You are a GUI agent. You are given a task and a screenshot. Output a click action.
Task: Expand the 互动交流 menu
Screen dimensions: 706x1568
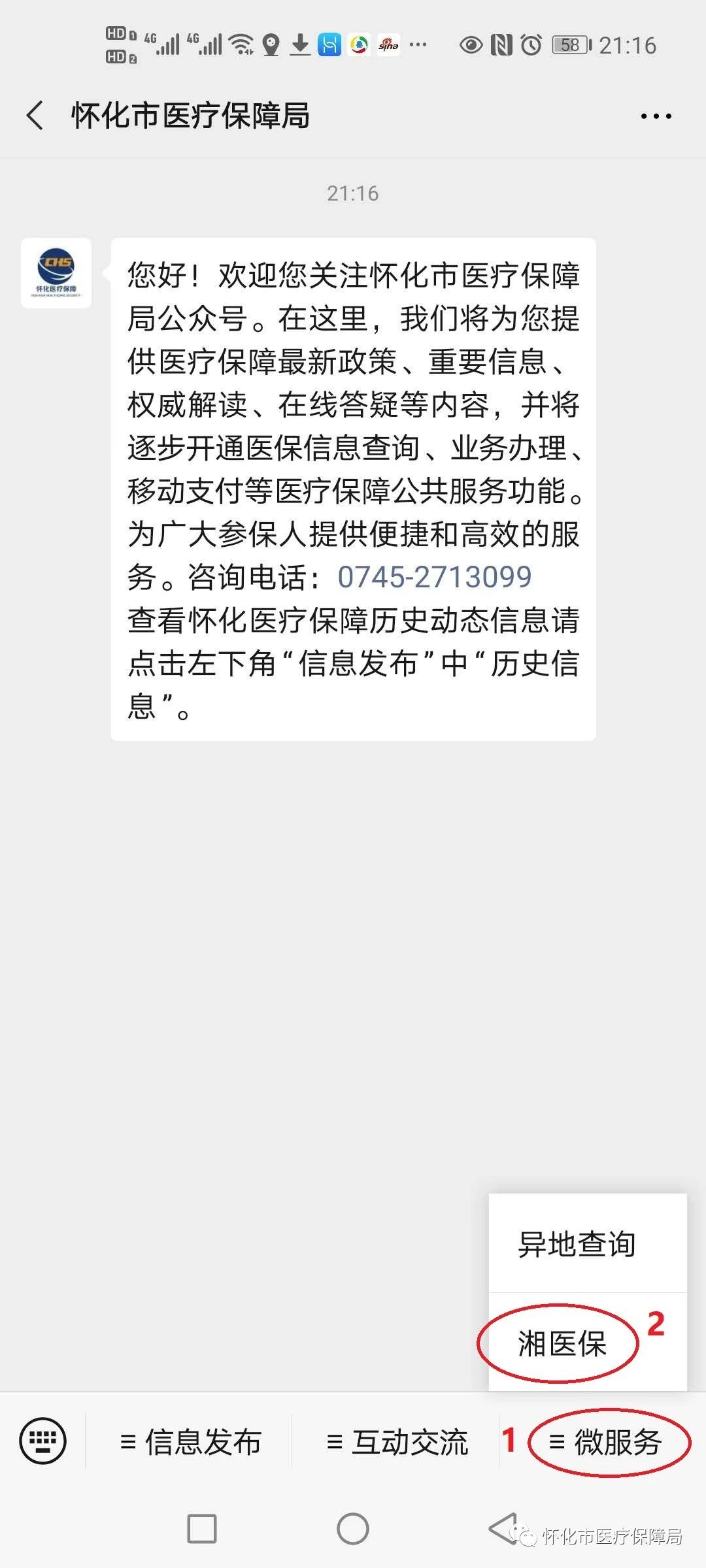(397, 1442)
